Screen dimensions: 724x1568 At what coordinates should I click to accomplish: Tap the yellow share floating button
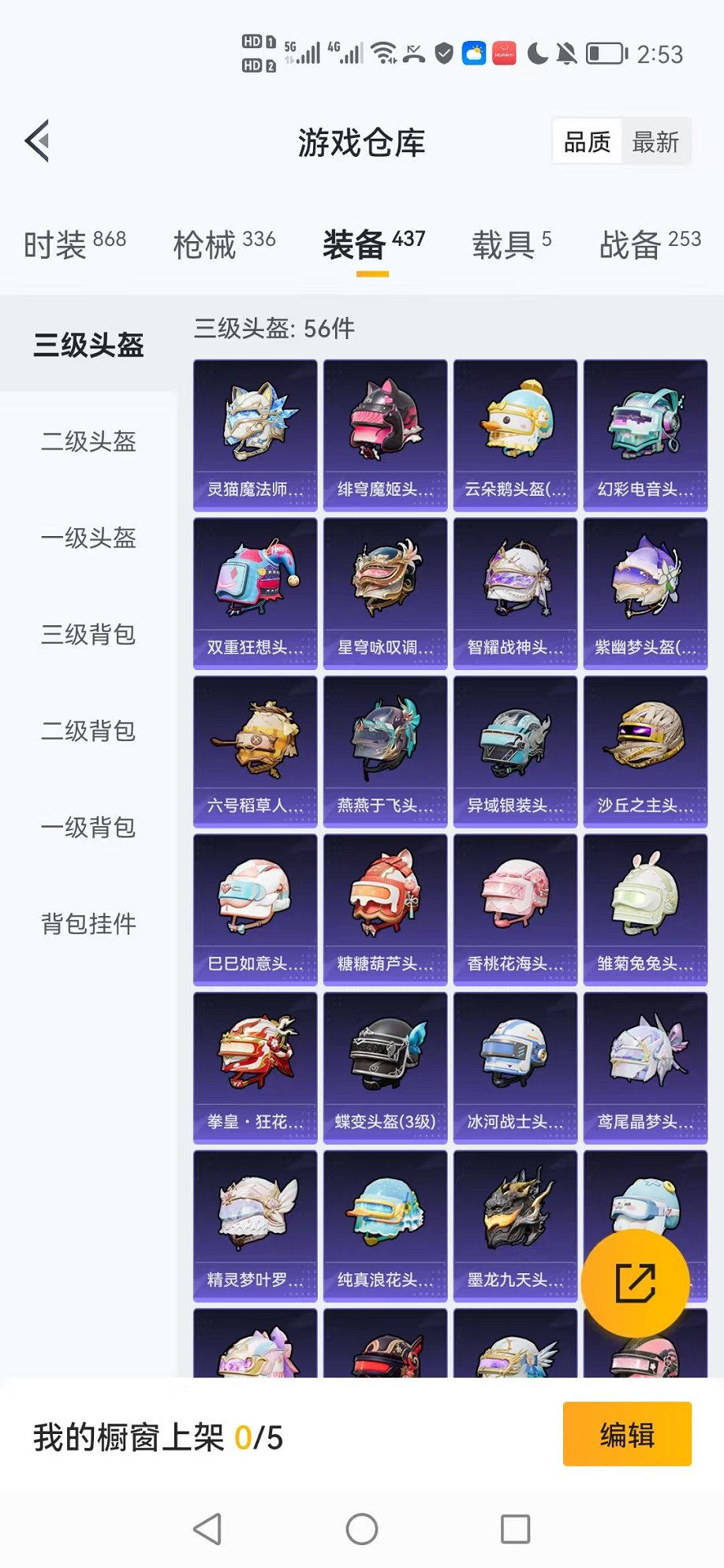635,1283
